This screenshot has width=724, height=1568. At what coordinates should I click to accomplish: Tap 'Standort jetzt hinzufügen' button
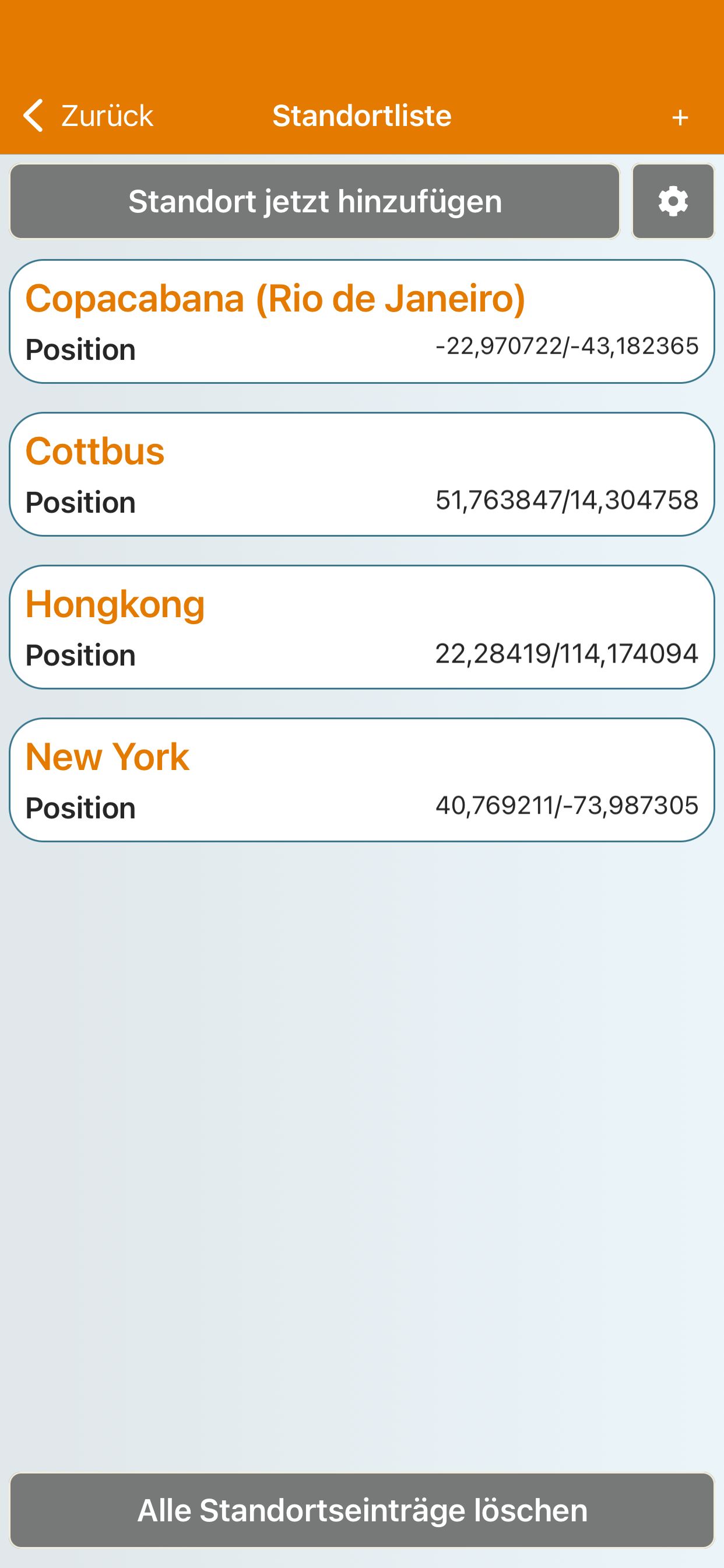[315, 201]
